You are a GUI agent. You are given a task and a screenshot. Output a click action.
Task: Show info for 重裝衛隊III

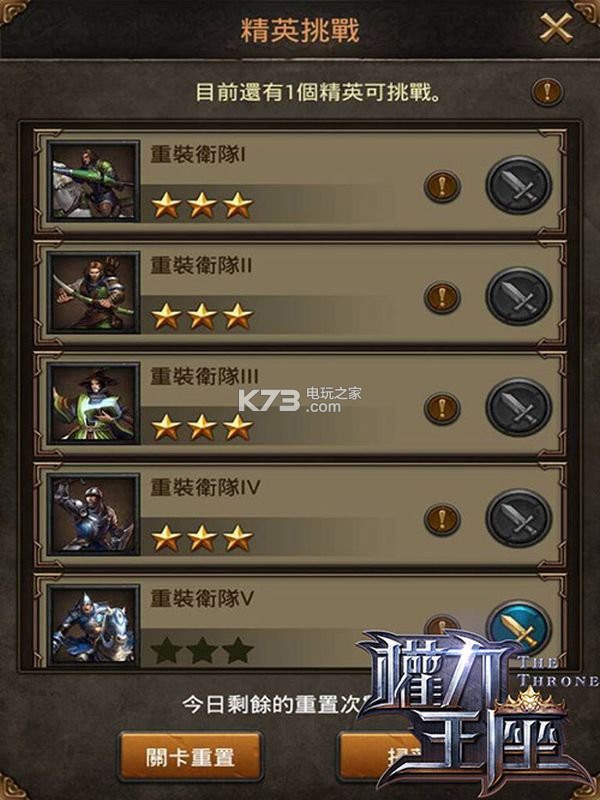coord(442,408)
